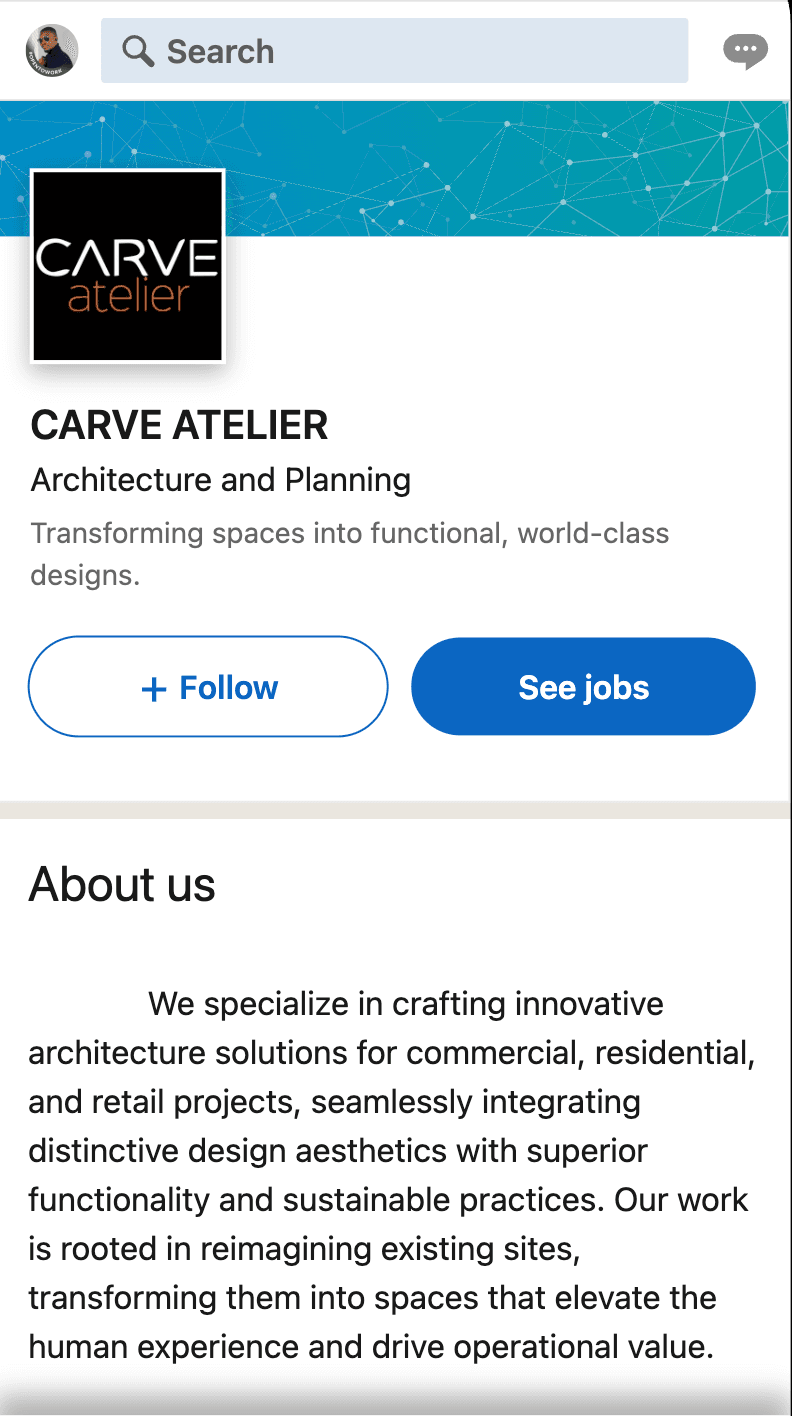
Task: Open the CARVE ATELIER page title
Action: [x=179, y=425]
